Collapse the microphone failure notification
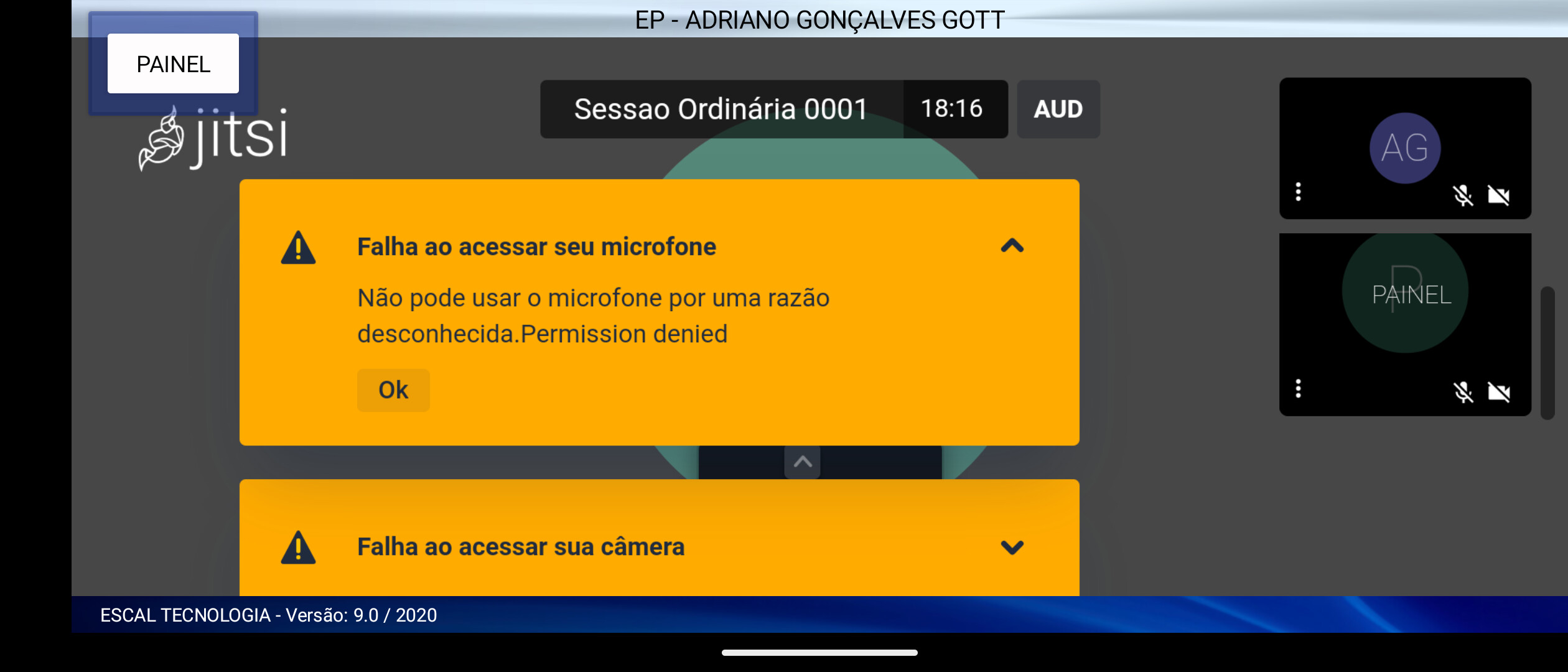The height and width of the screenshot is (672, 1568). (x=1012, y=246)
